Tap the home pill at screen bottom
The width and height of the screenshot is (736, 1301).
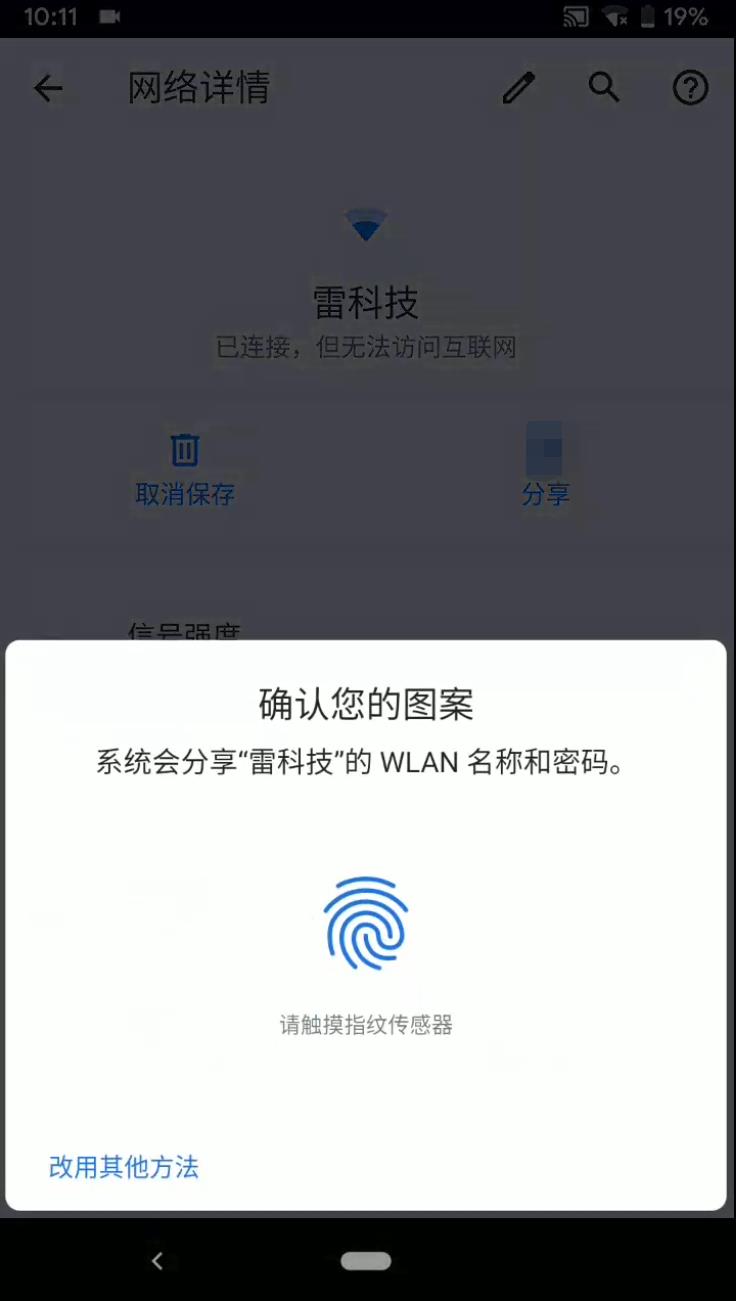366,1260
